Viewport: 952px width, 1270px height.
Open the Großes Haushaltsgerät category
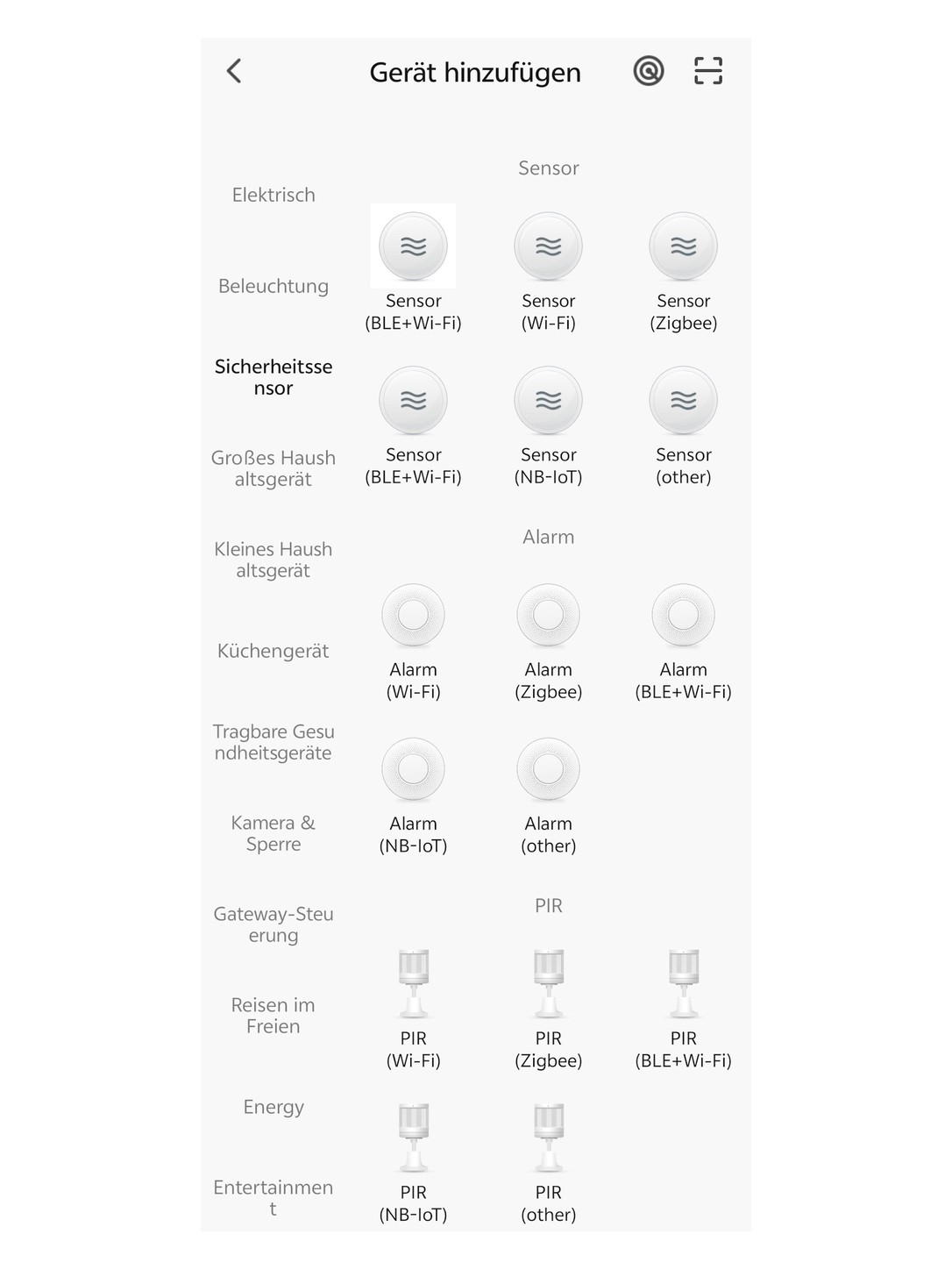(x=274, y=468)
